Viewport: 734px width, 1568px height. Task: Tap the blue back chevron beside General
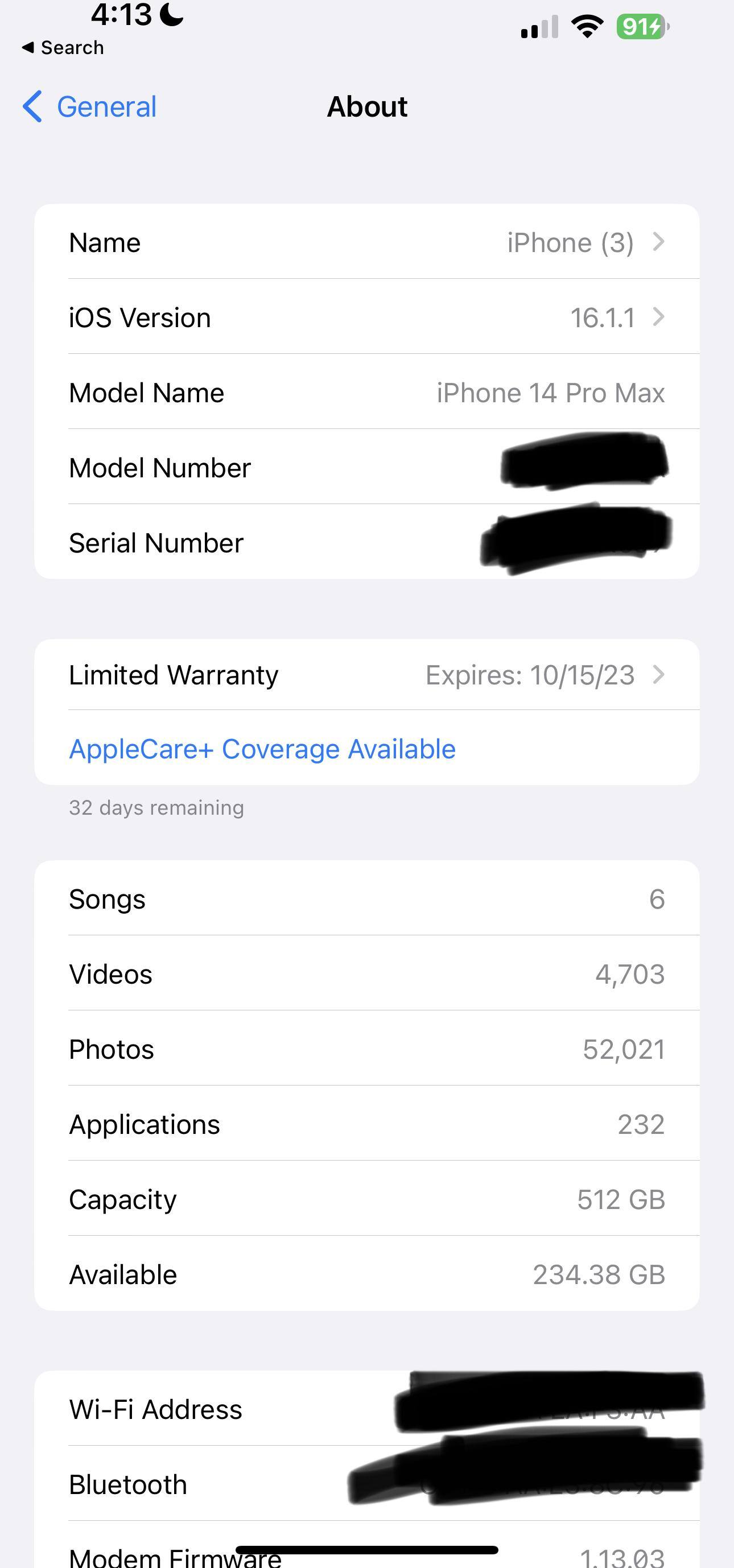pyautogui.click(x=32, y=107)
